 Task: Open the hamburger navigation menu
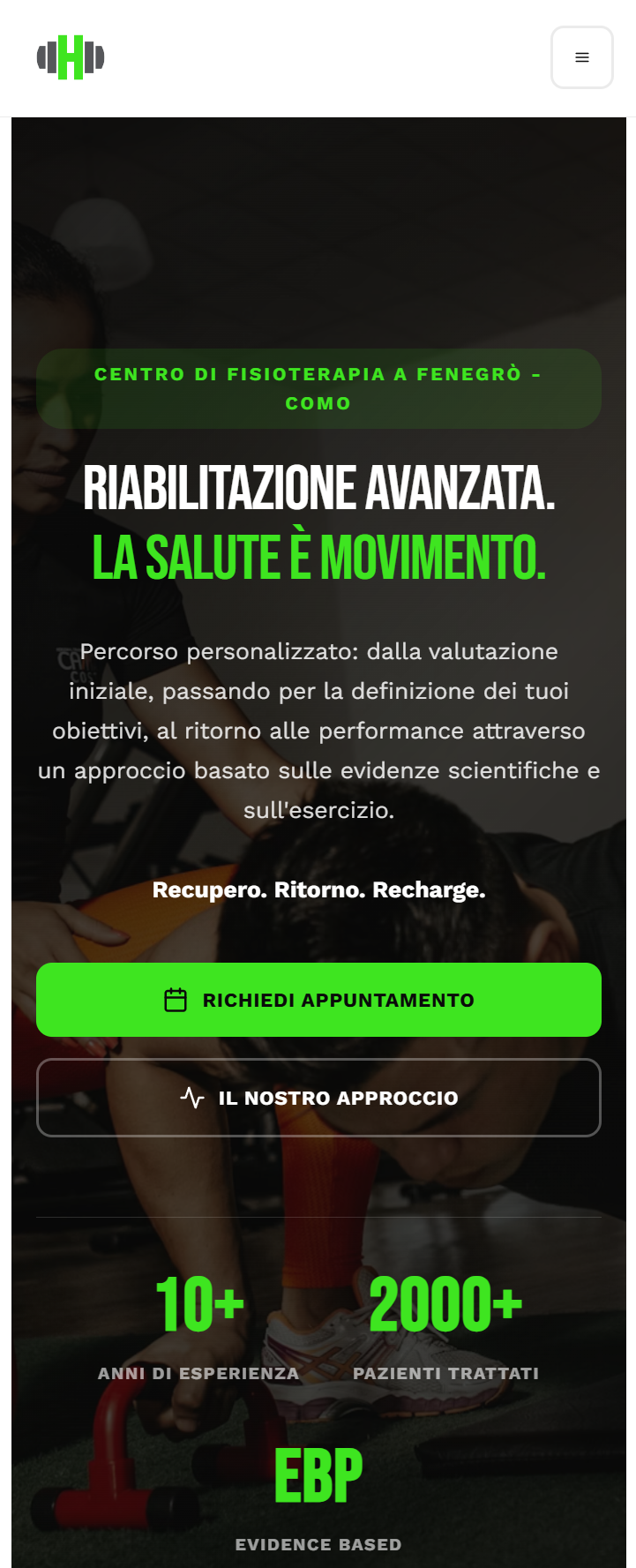pos(581,57)
